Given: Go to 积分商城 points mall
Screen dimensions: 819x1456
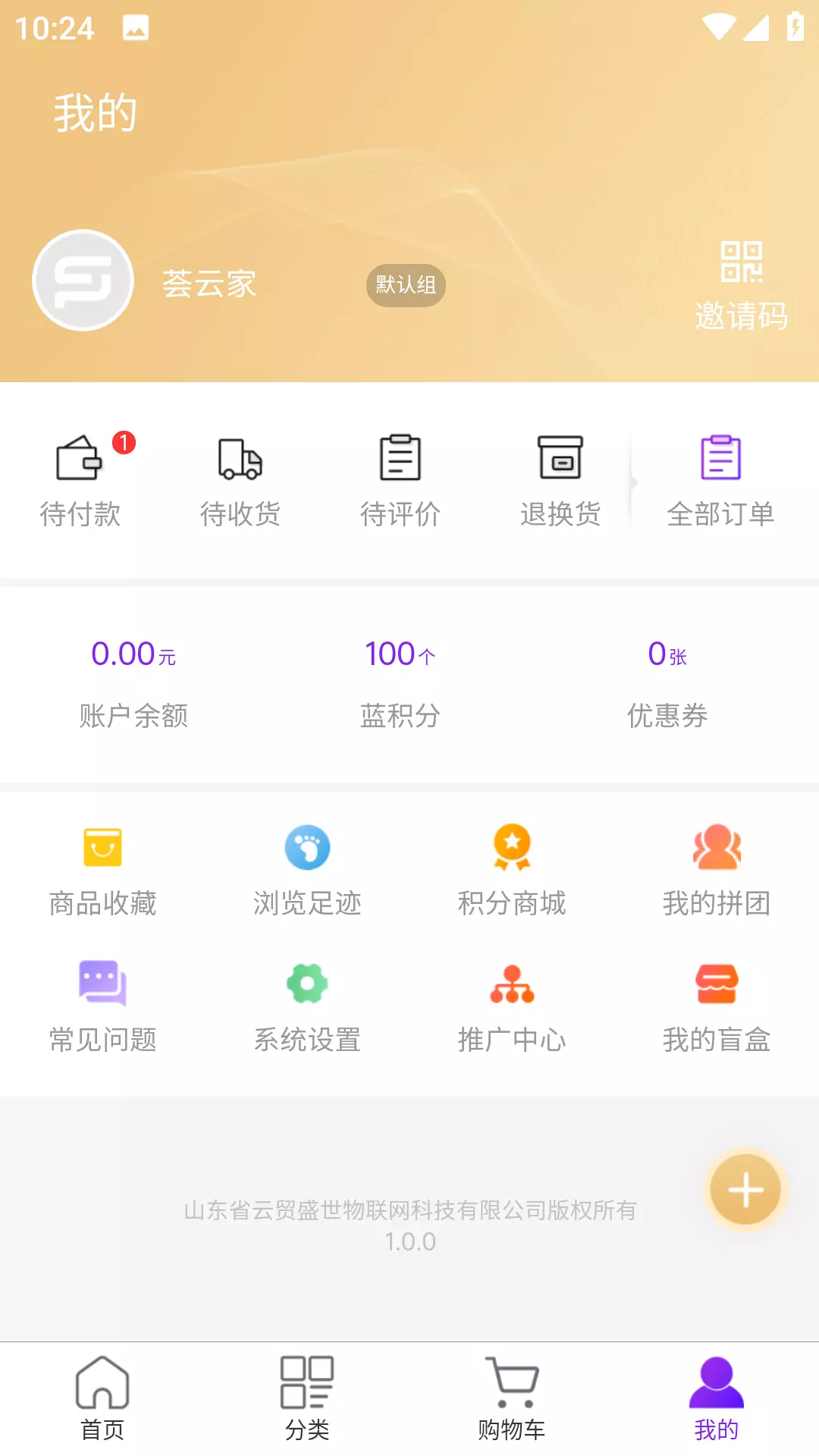Looking at the screenshot, I should click(x=512, y=872).
